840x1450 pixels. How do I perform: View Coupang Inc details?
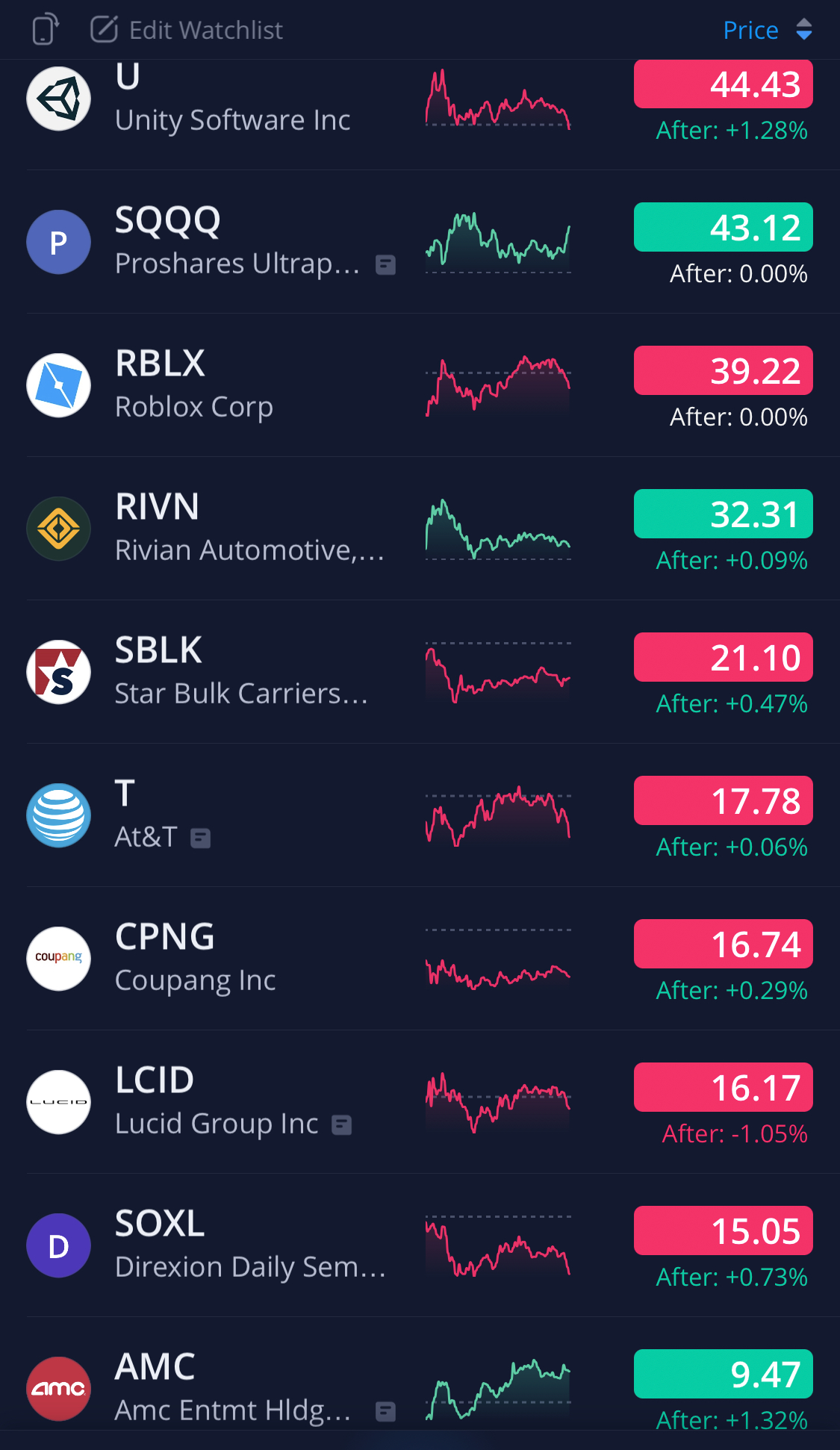tap(420, 959)
